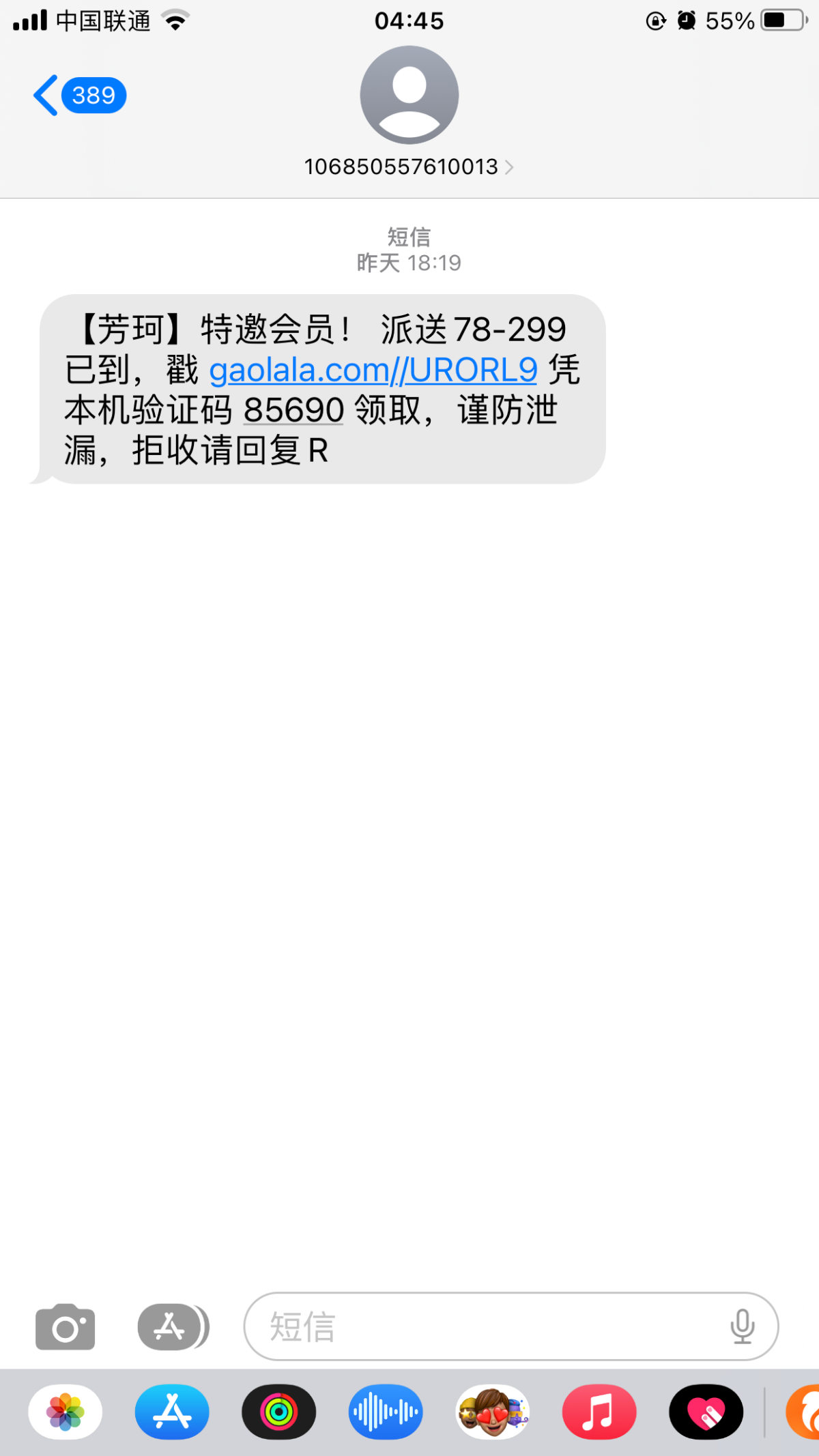Open the App Store in the drawer
819x1456 pixels.
[172, 1412]
